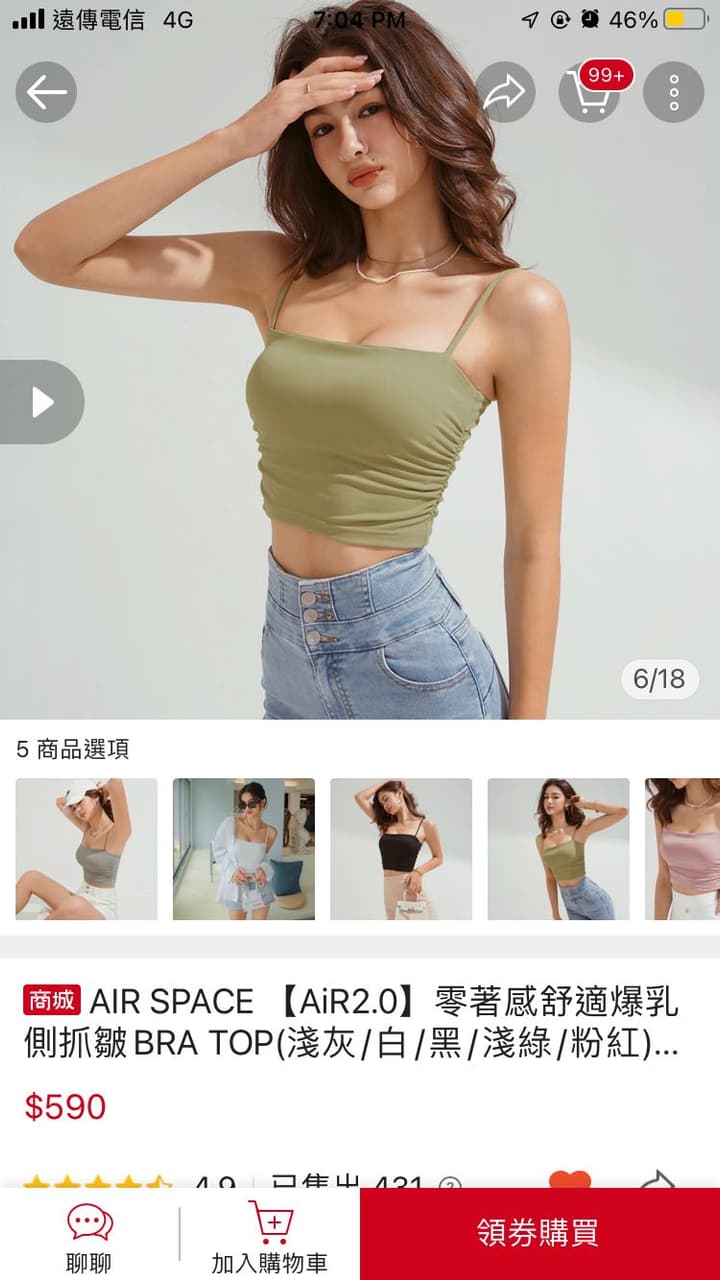Screen dimensions: 720x1280
Task: Open chat with the seller (聊聊)
Action: pos(89,1238)
